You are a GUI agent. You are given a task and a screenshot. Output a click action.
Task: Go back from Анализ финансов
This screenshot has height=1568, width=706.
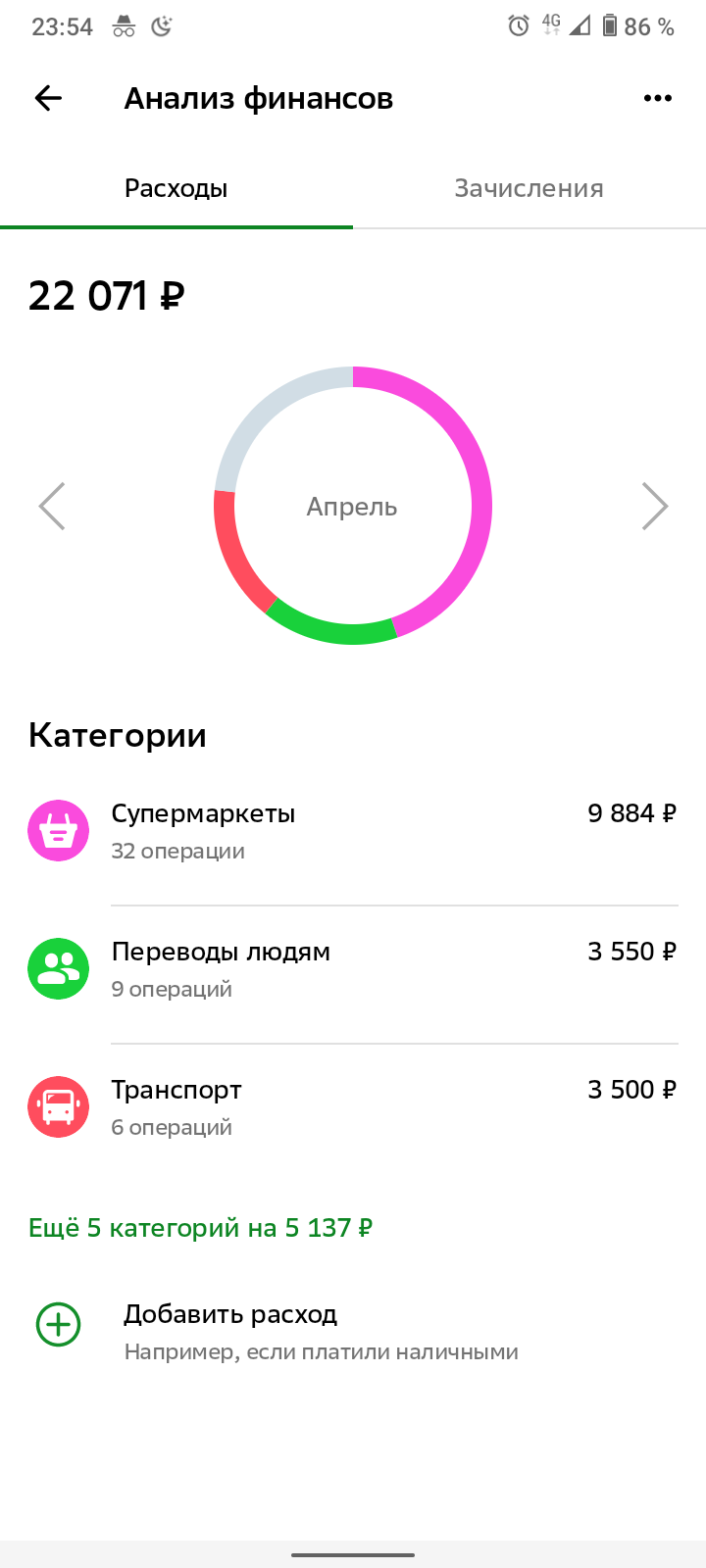tap(48, 98)
